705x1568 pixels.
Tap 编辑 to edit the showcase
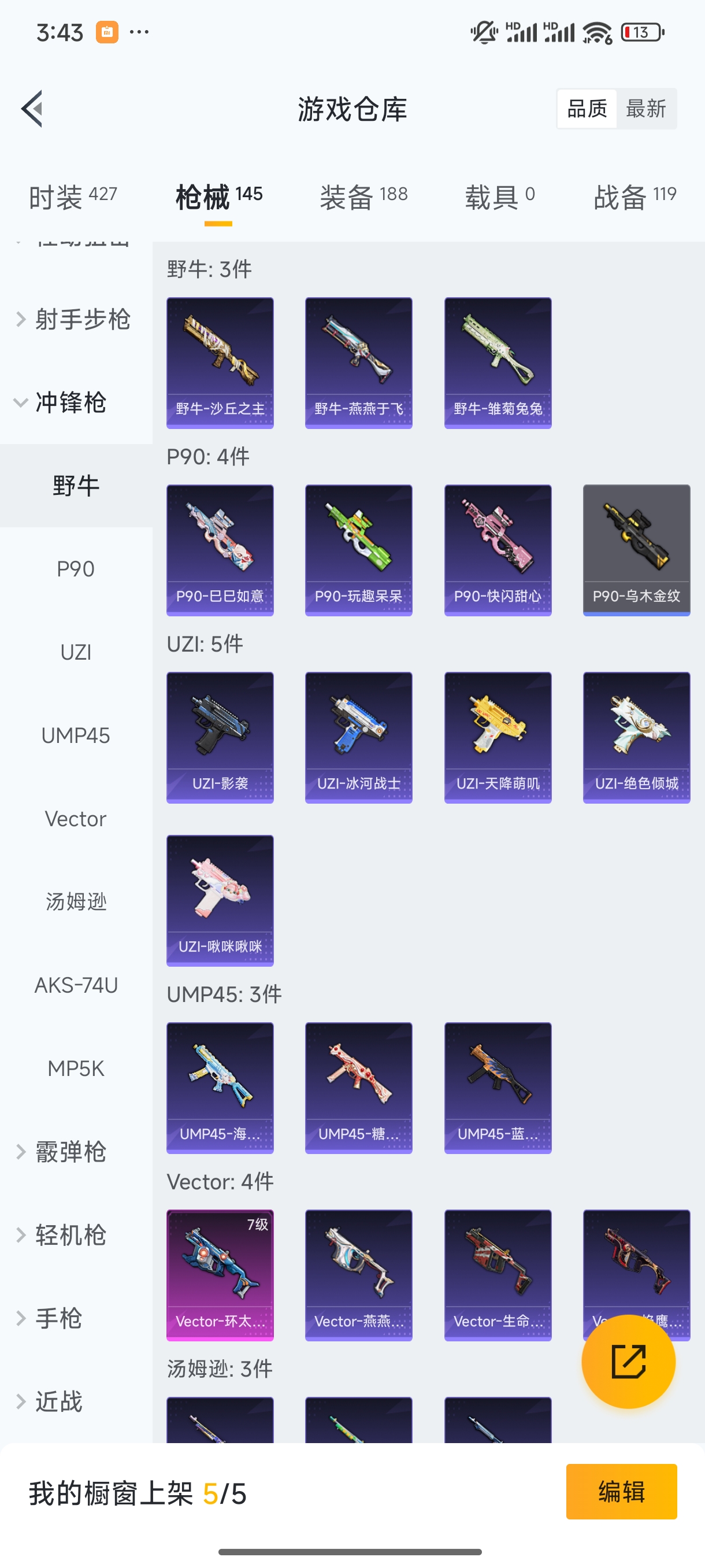pos(621,1491)
